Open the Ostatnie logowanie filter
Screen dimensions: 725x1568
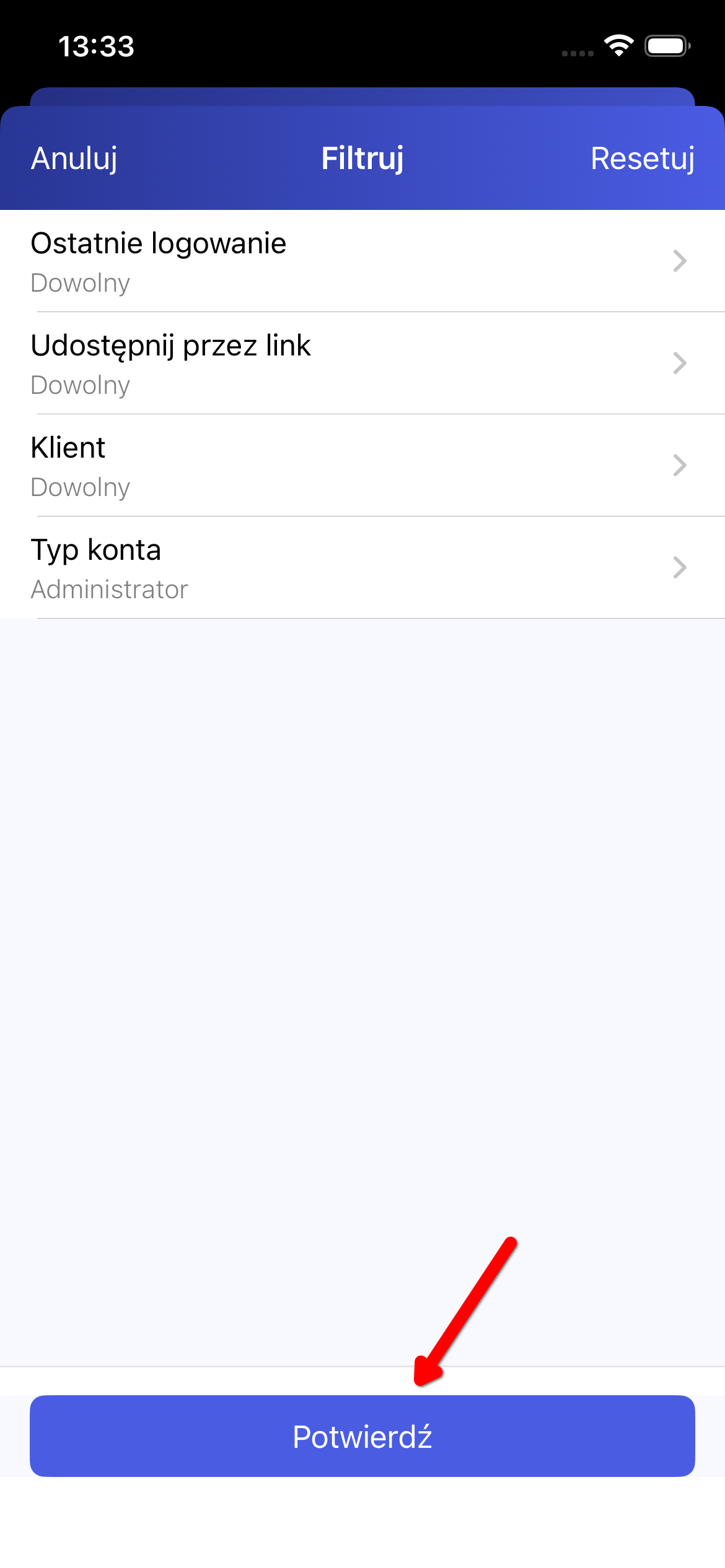pyautogui.click(x=362, y=261)
